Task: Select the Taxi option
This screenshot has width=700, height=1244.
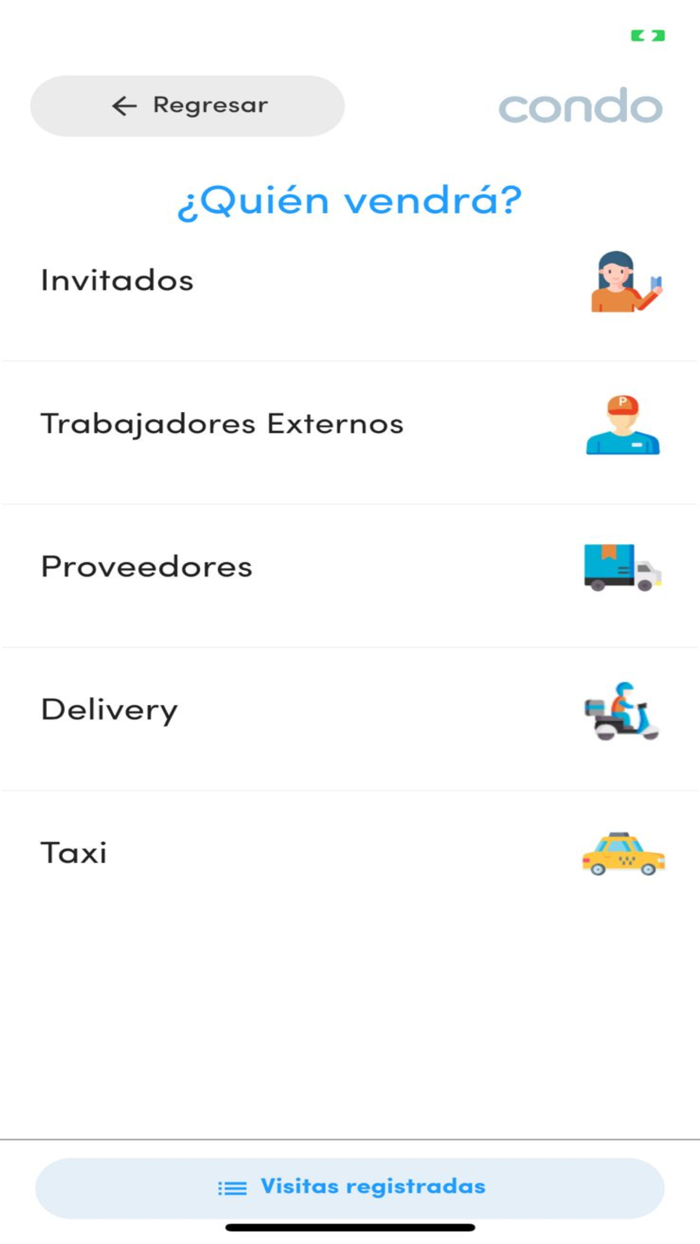Action: (350, 853)
